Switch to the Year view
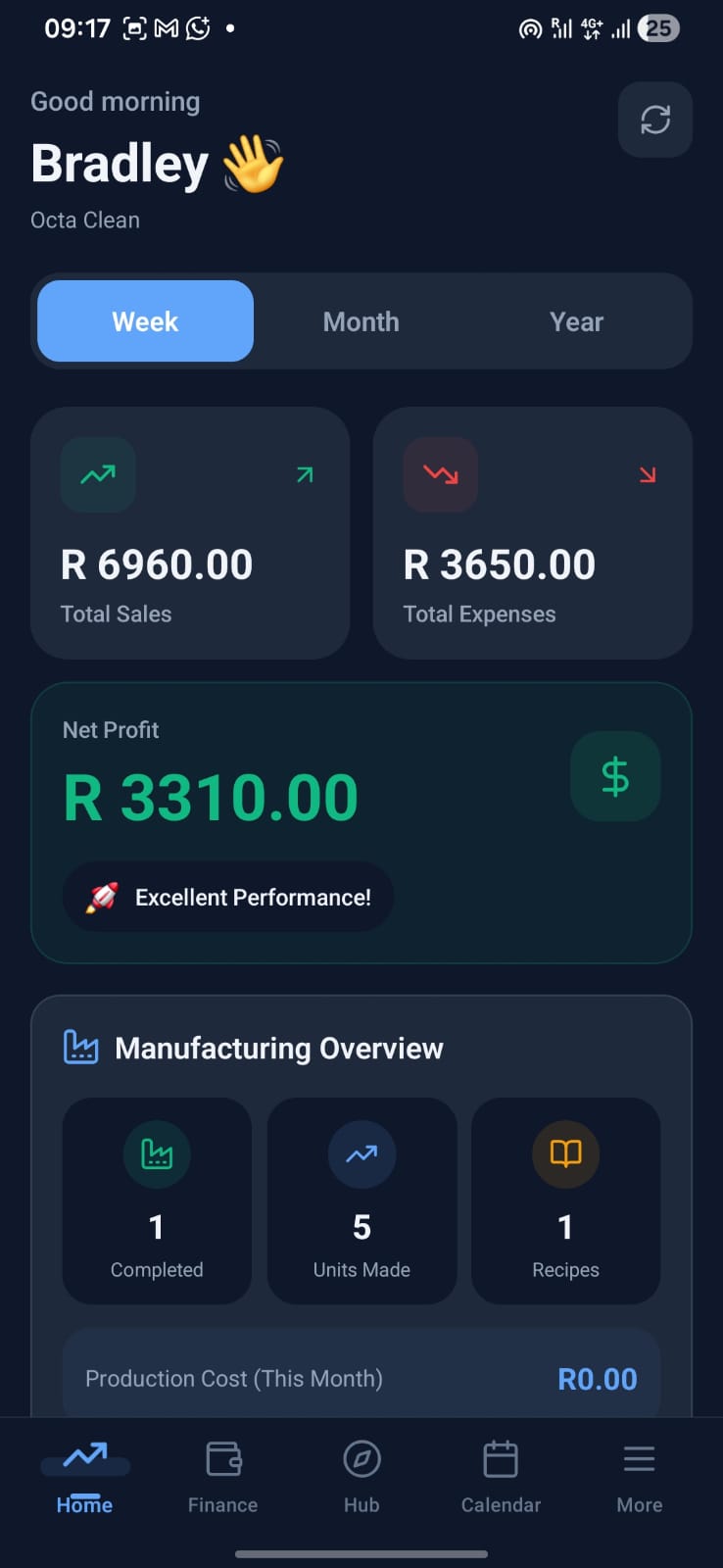Screen dimensions: 723x1568 pyautogui.click(x=576, y=320)
